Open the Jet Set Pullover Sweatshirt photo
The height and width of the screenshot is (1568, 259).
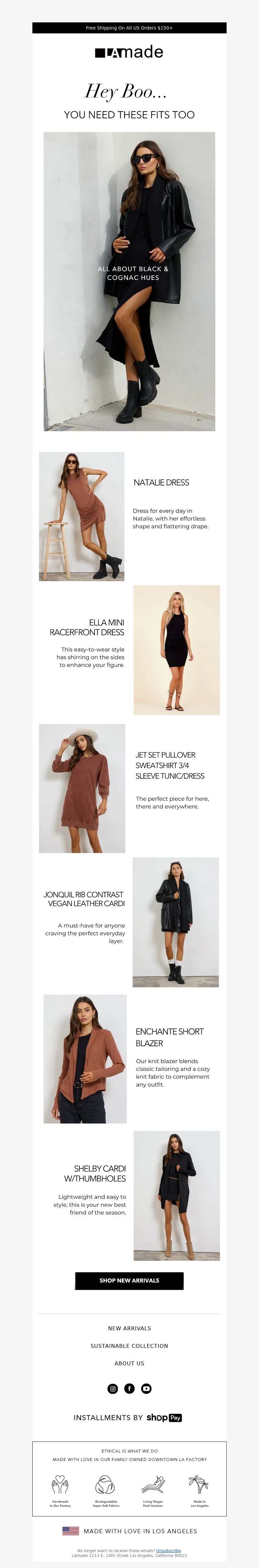(x=82, y=788)
